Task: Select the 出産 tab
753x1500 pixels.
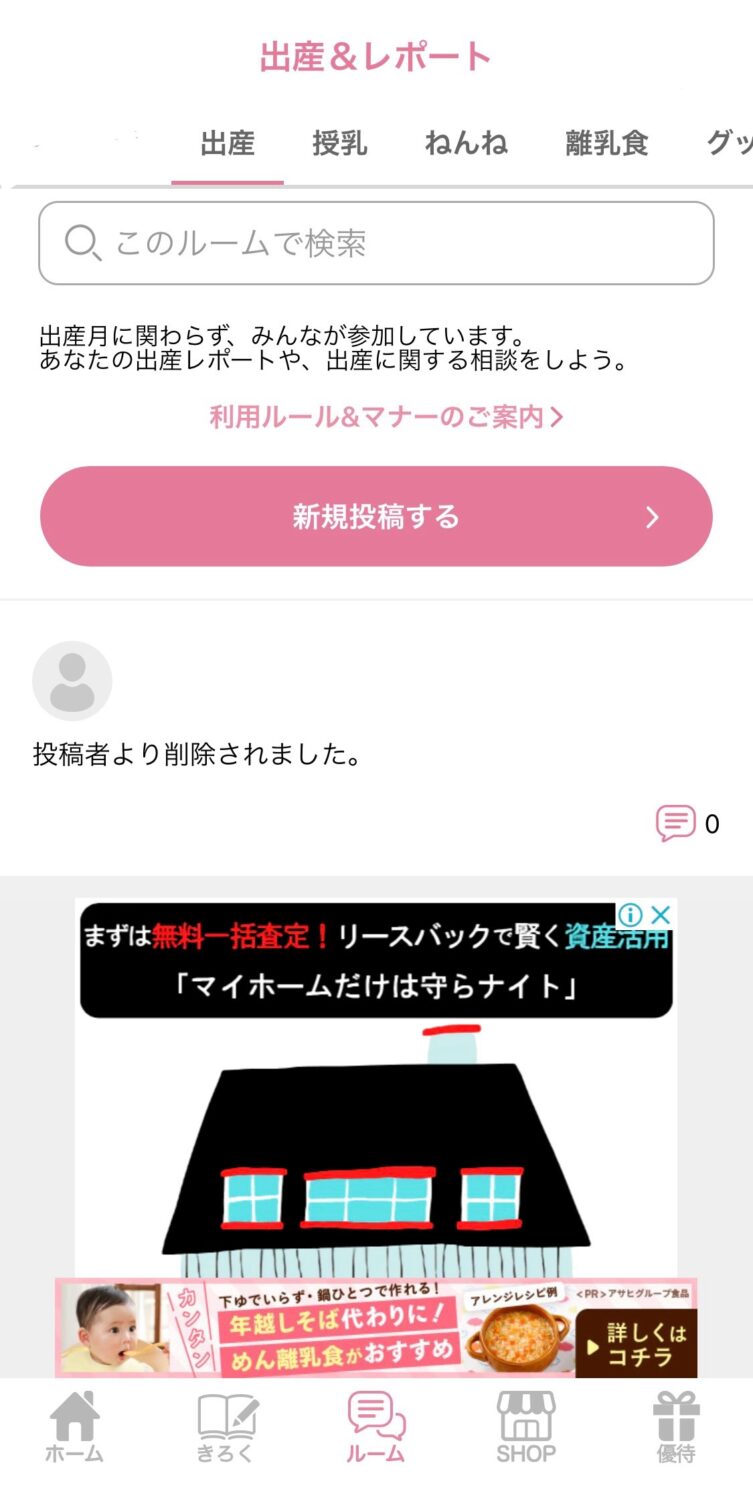Action: (x=228, y=144)
